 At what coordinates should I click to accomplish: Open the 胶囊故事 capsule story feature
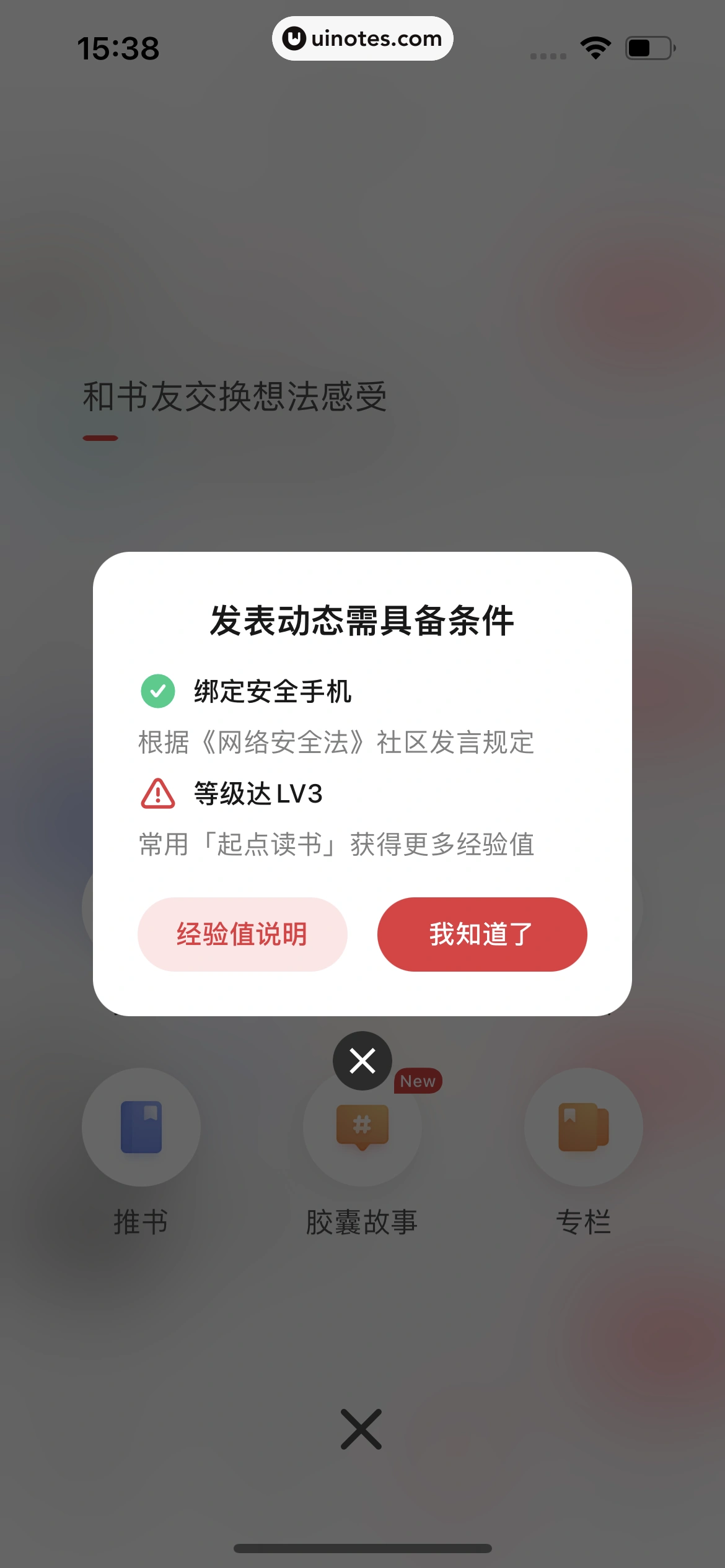(x=362, y=1128)
